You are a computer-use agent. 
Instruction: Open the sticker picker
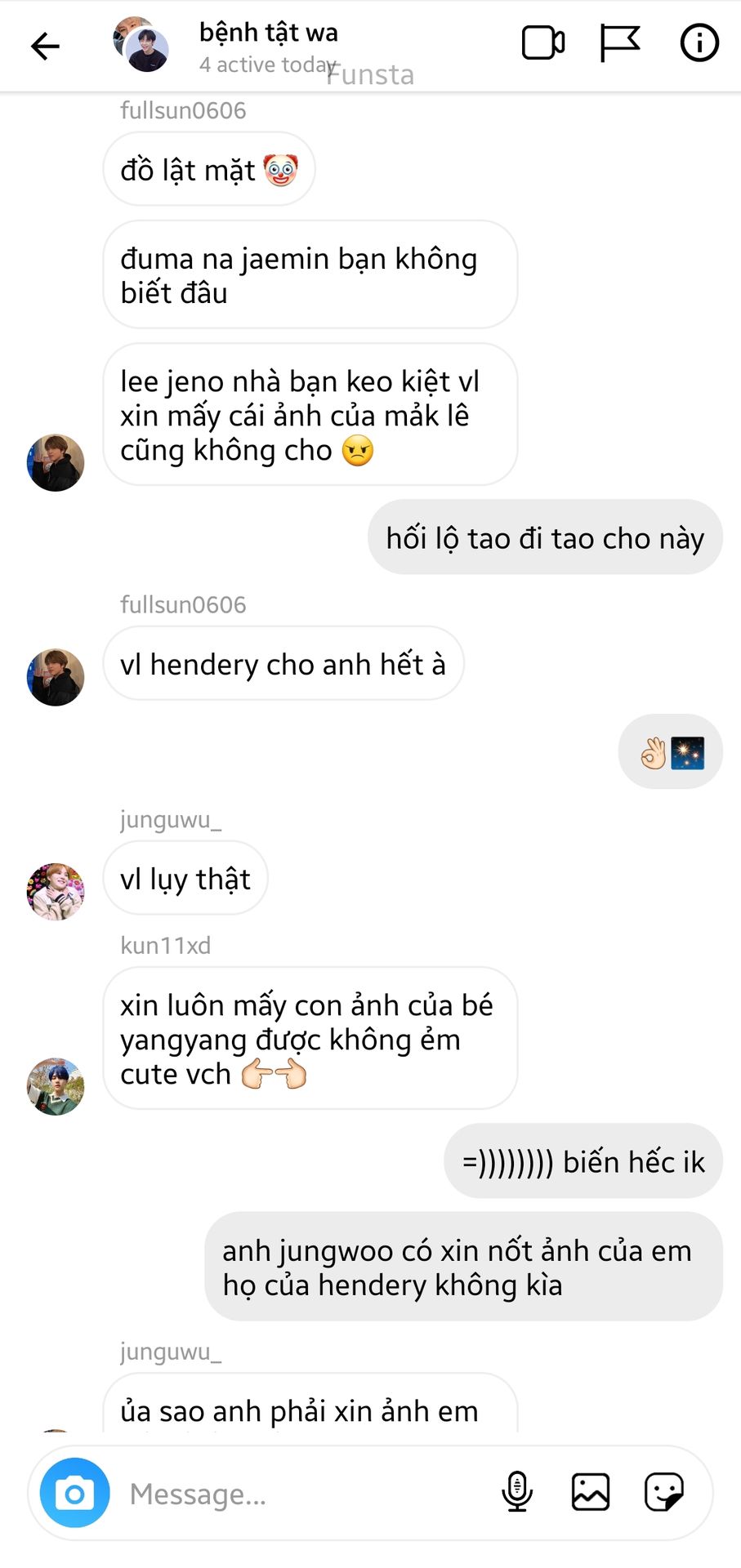[x=663, y=1492]
